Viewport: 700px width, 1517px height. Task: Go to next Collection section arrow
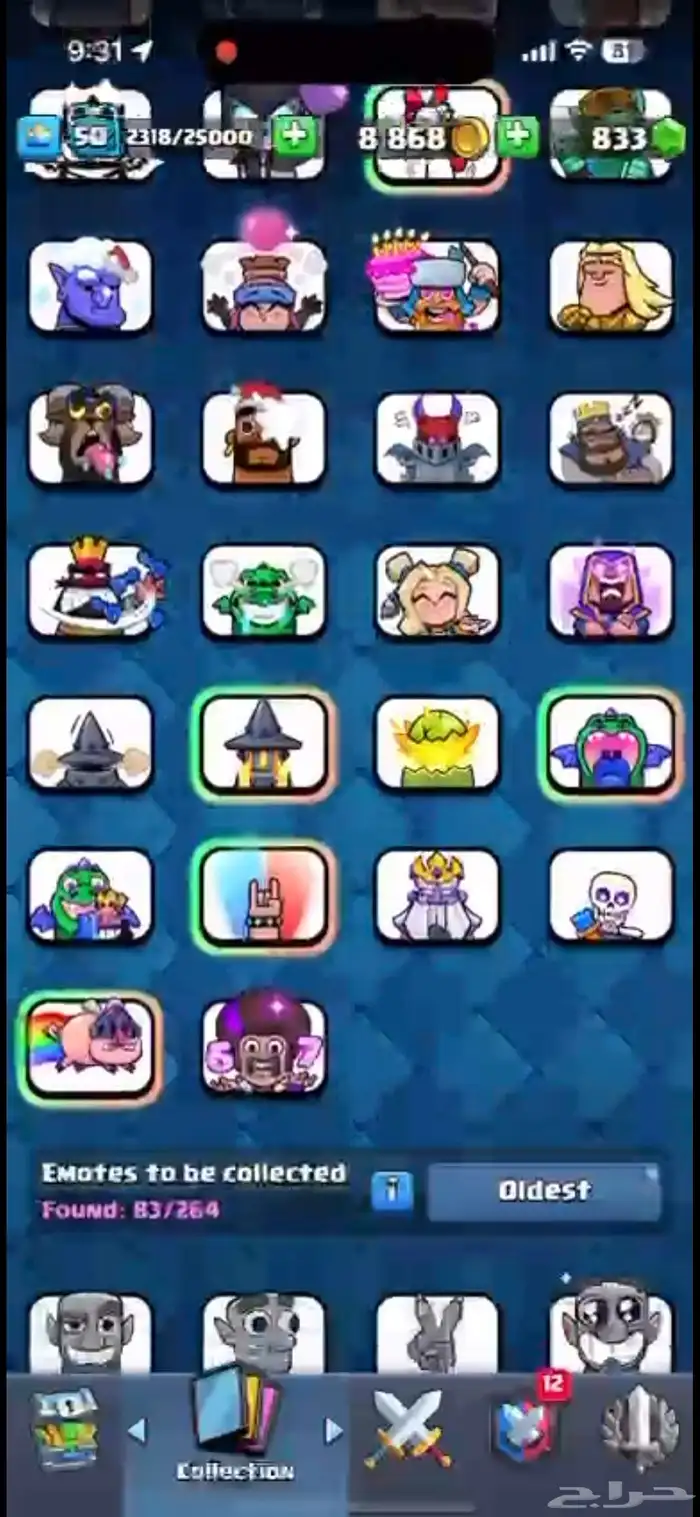[334, 1431]
